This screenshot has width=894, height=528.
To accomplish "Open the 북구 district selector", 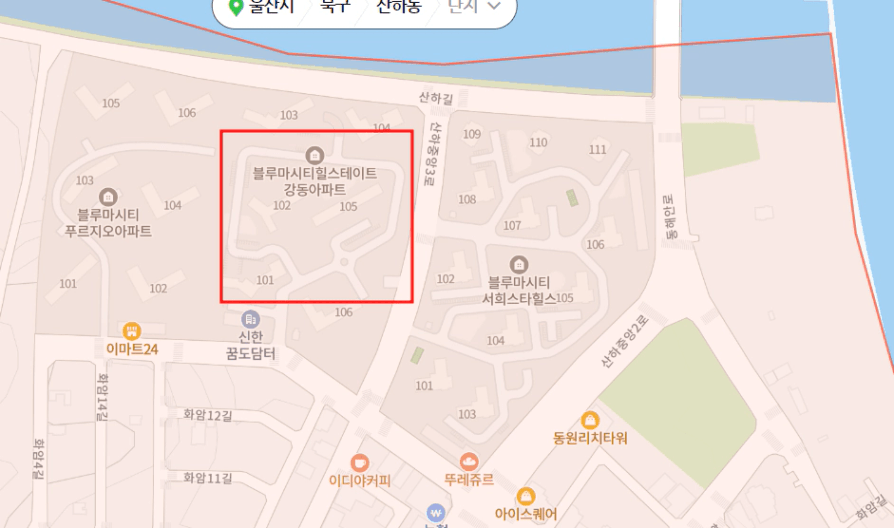I will click(335, 8).
